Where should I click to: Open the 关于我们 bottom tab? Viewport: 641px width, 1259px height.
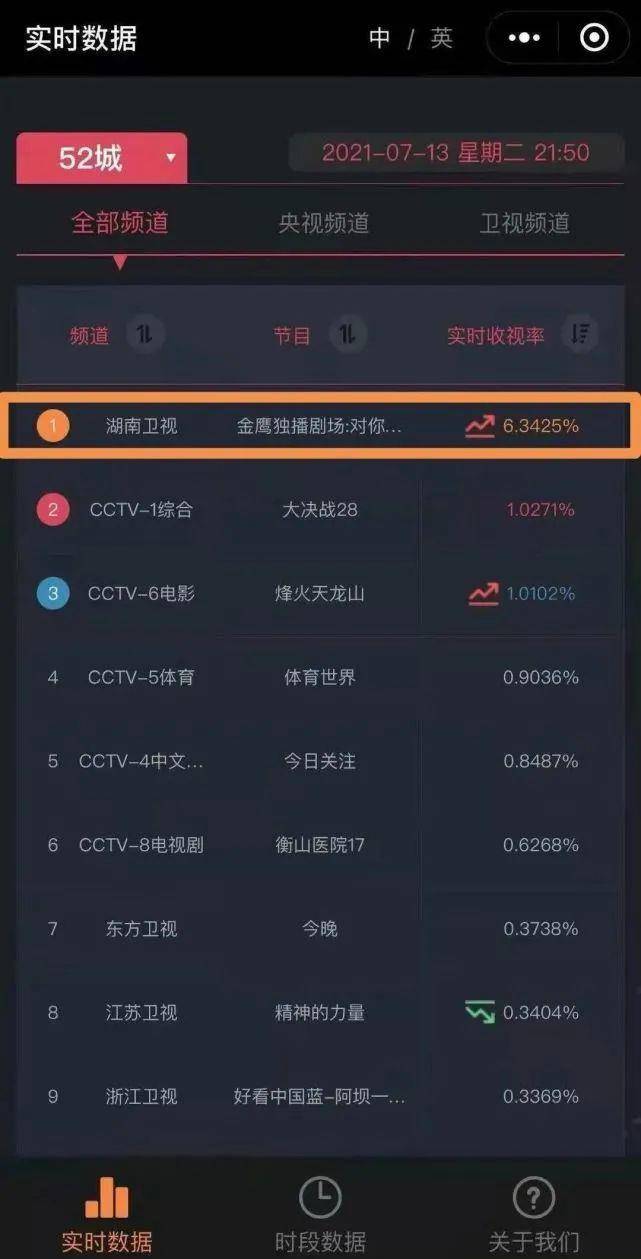pos(533,1214)
